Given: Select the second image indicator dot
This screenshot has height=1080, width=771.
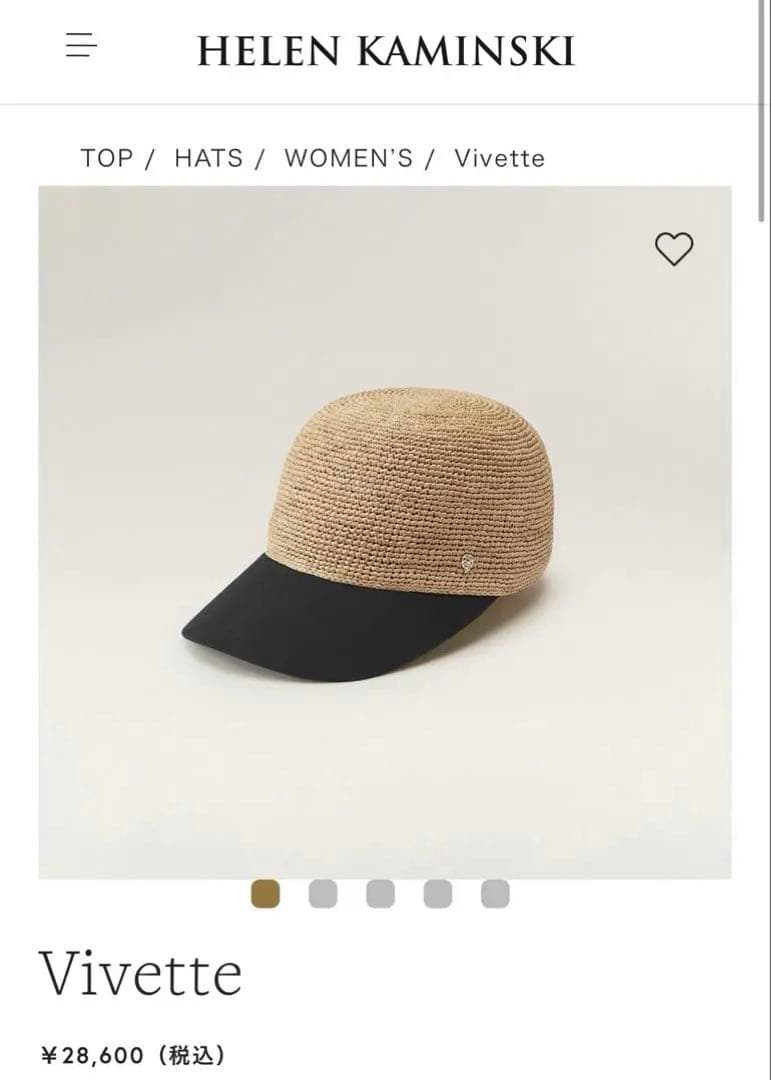Looking at the screenshot, I should point(323,893).
